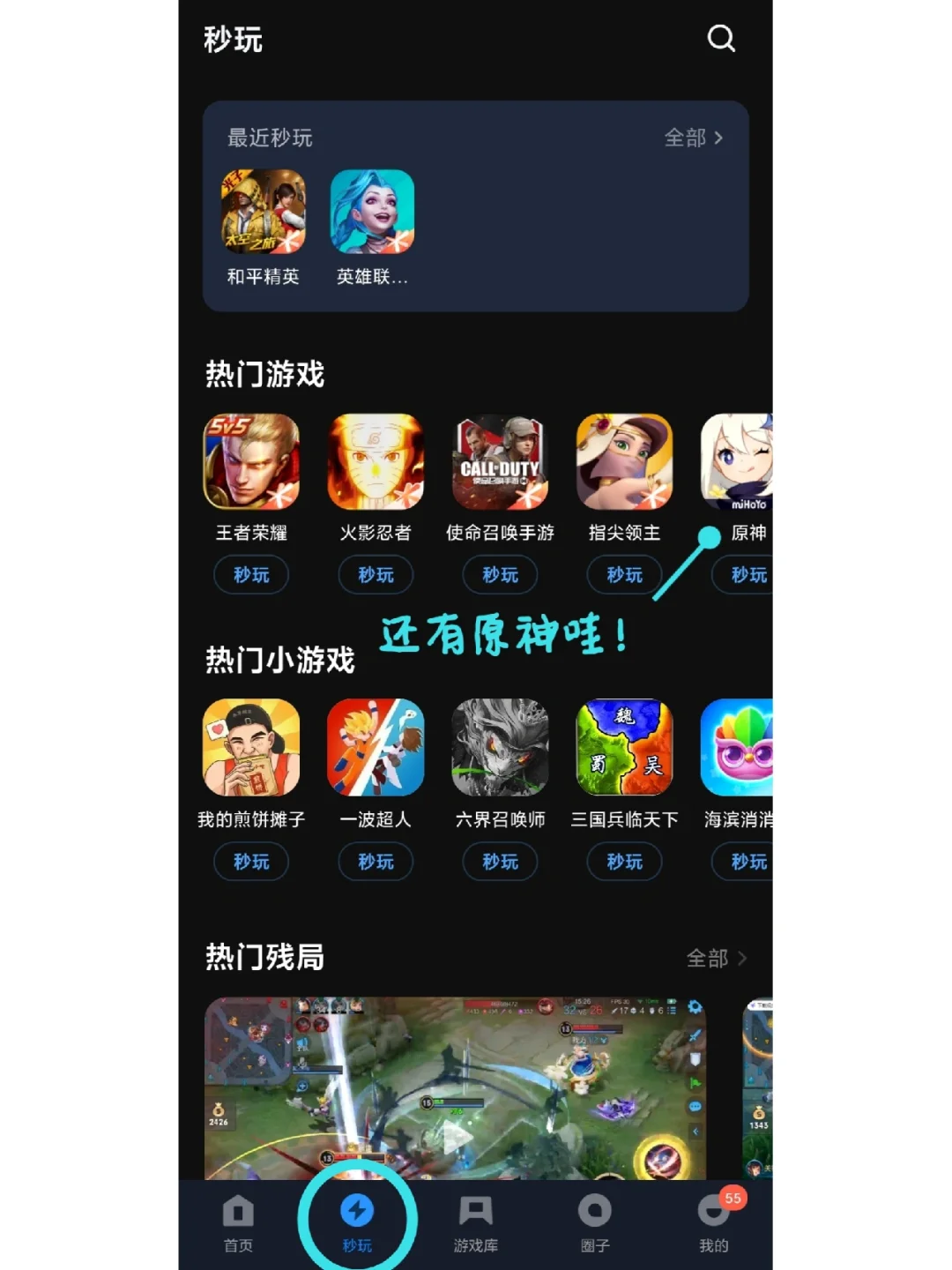Start 使命召唤手游 with its 秒玩 button

500,575
